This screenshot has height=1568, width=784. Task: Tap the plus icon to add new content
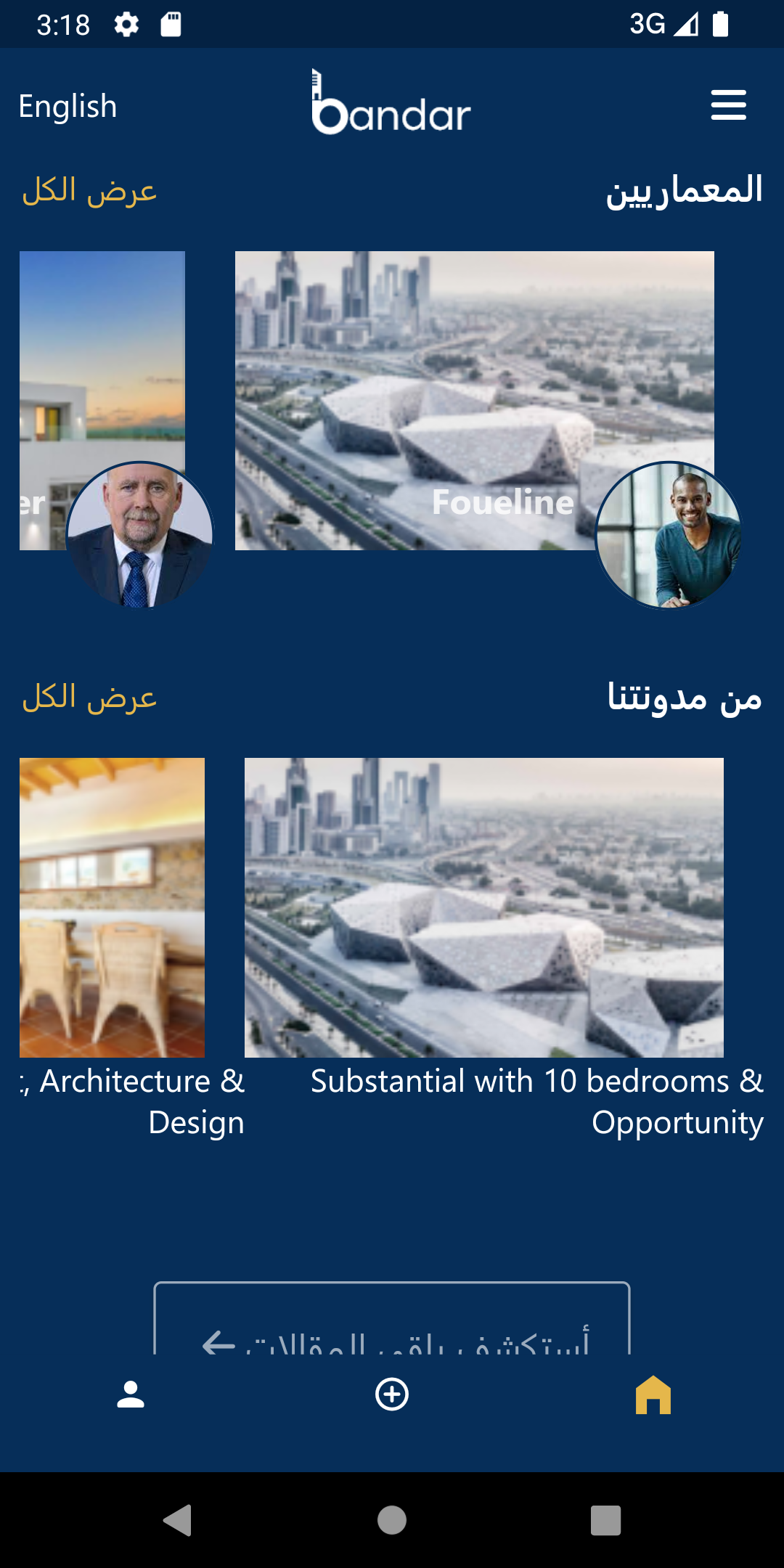392,1394
